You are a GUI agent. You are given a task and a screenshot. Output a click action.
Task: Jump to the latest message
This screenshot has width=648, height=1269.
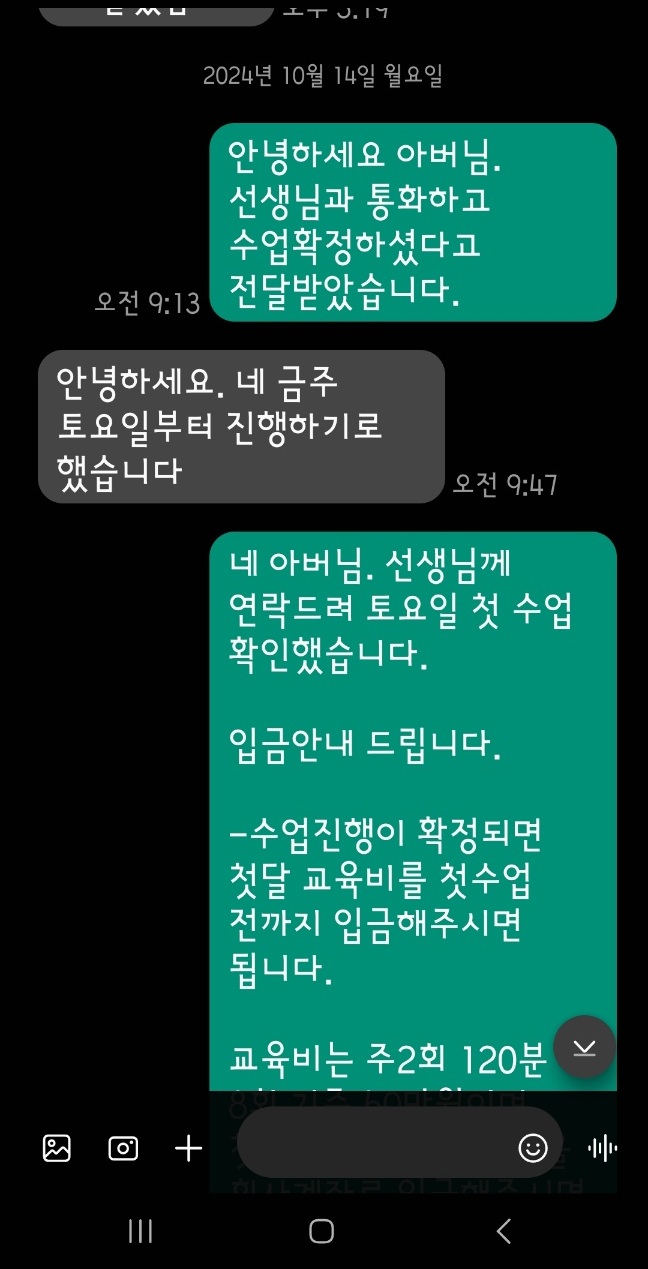pos(584,1047)
